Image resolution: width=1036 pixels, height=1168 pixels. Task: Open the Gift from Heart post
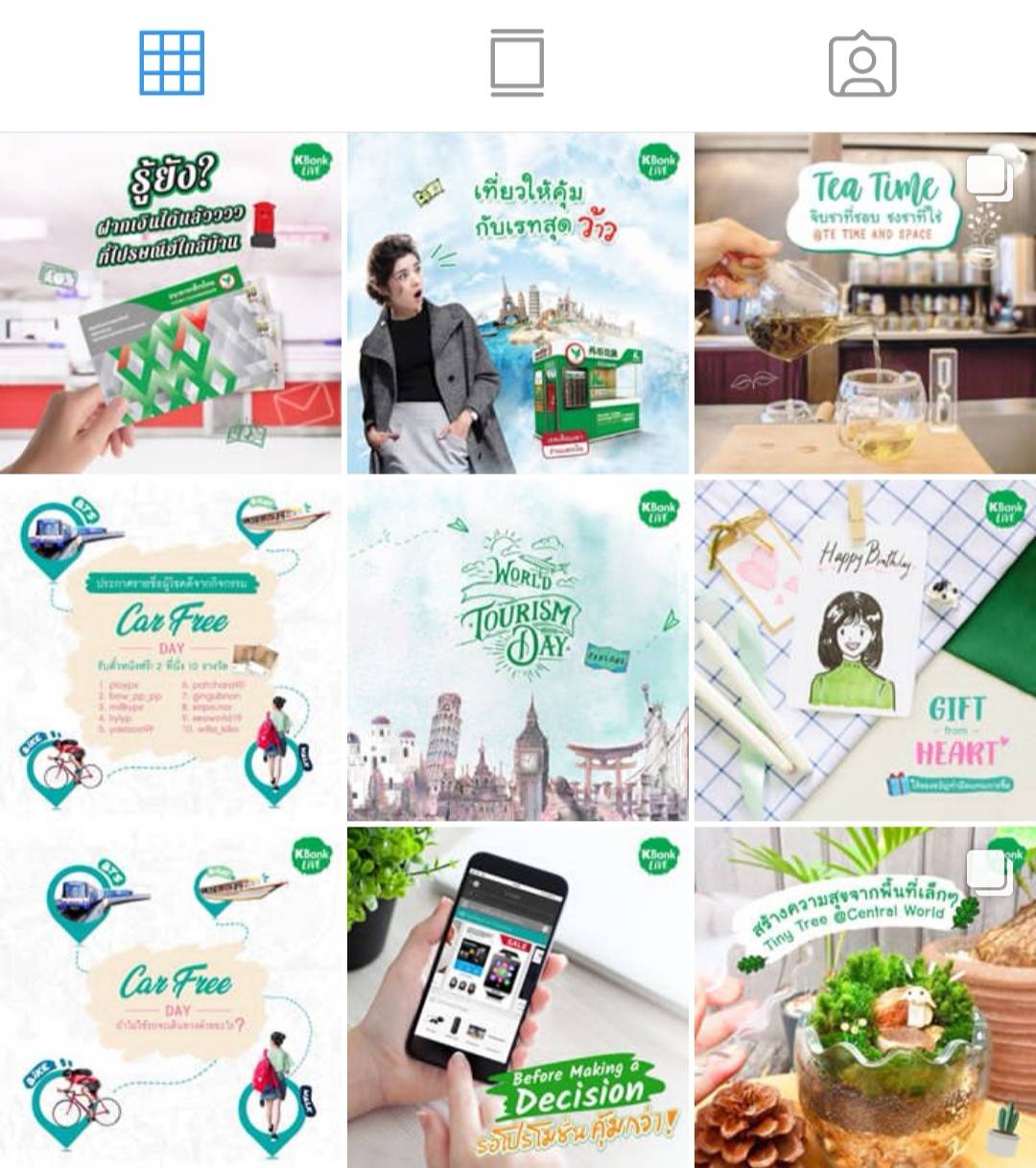pos(865,650)
